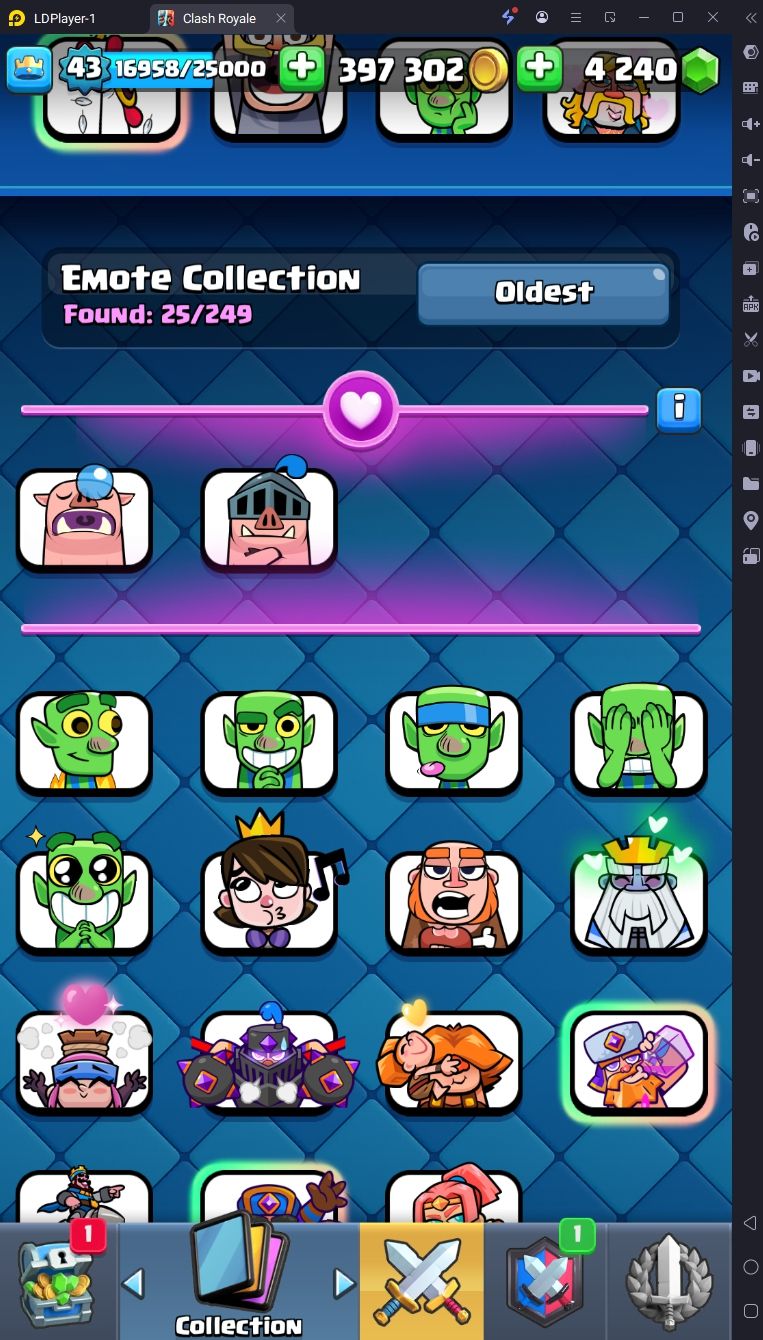Tap the right arrow beside Collection

[344, 1282]
